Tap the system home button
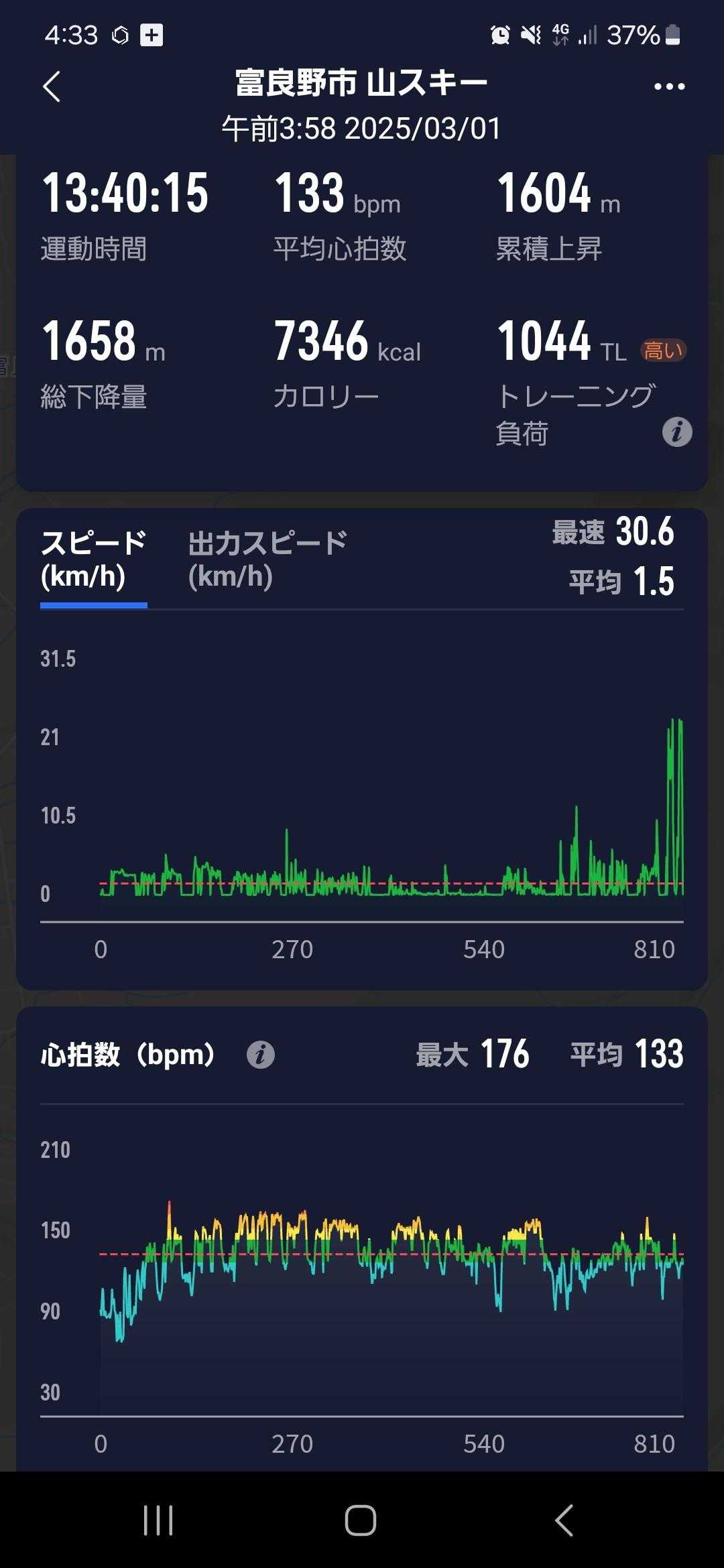The width and height of the screenshot is (724, 1568). click(x=361, y=1520)
